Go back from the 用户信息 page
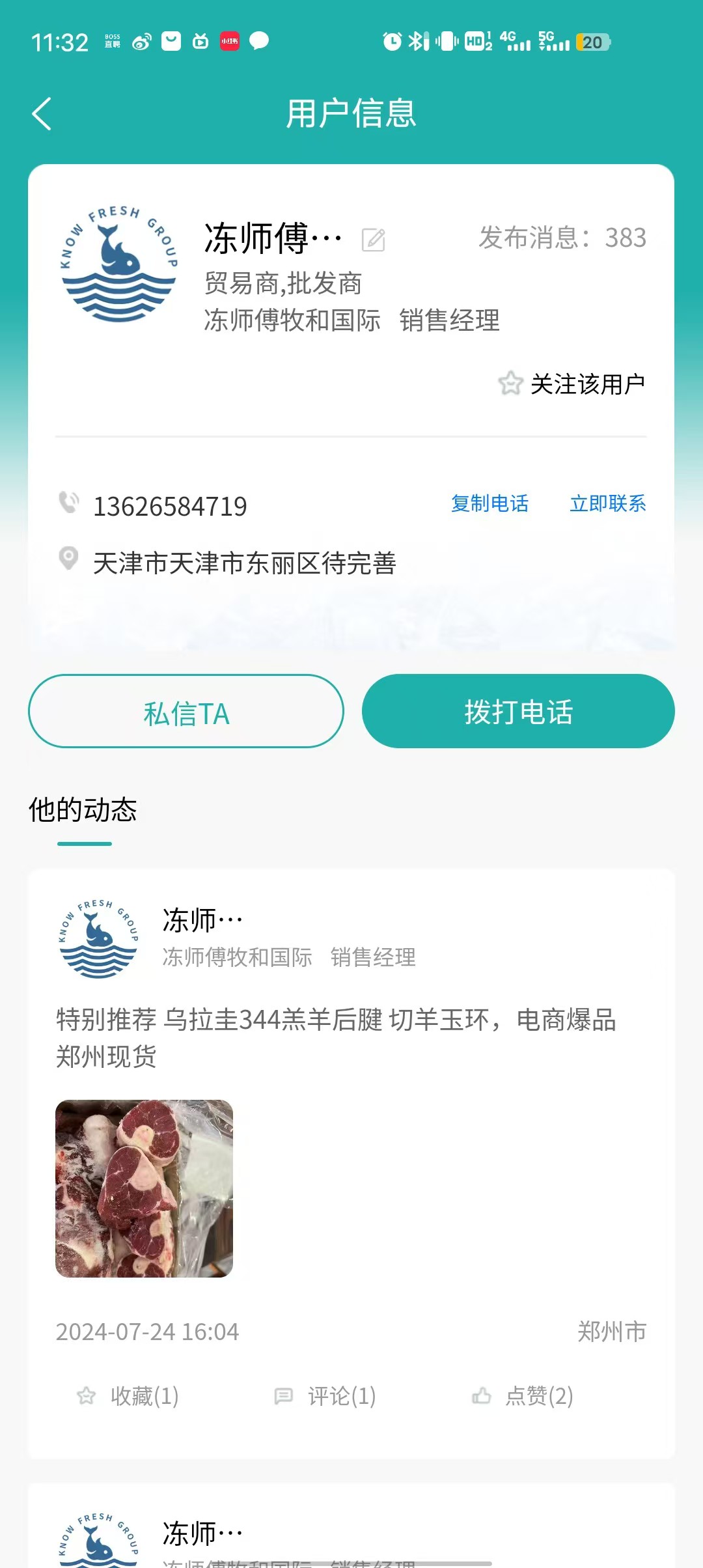The width and height of the screenshot is (703, 1568). tap(42, 114)
